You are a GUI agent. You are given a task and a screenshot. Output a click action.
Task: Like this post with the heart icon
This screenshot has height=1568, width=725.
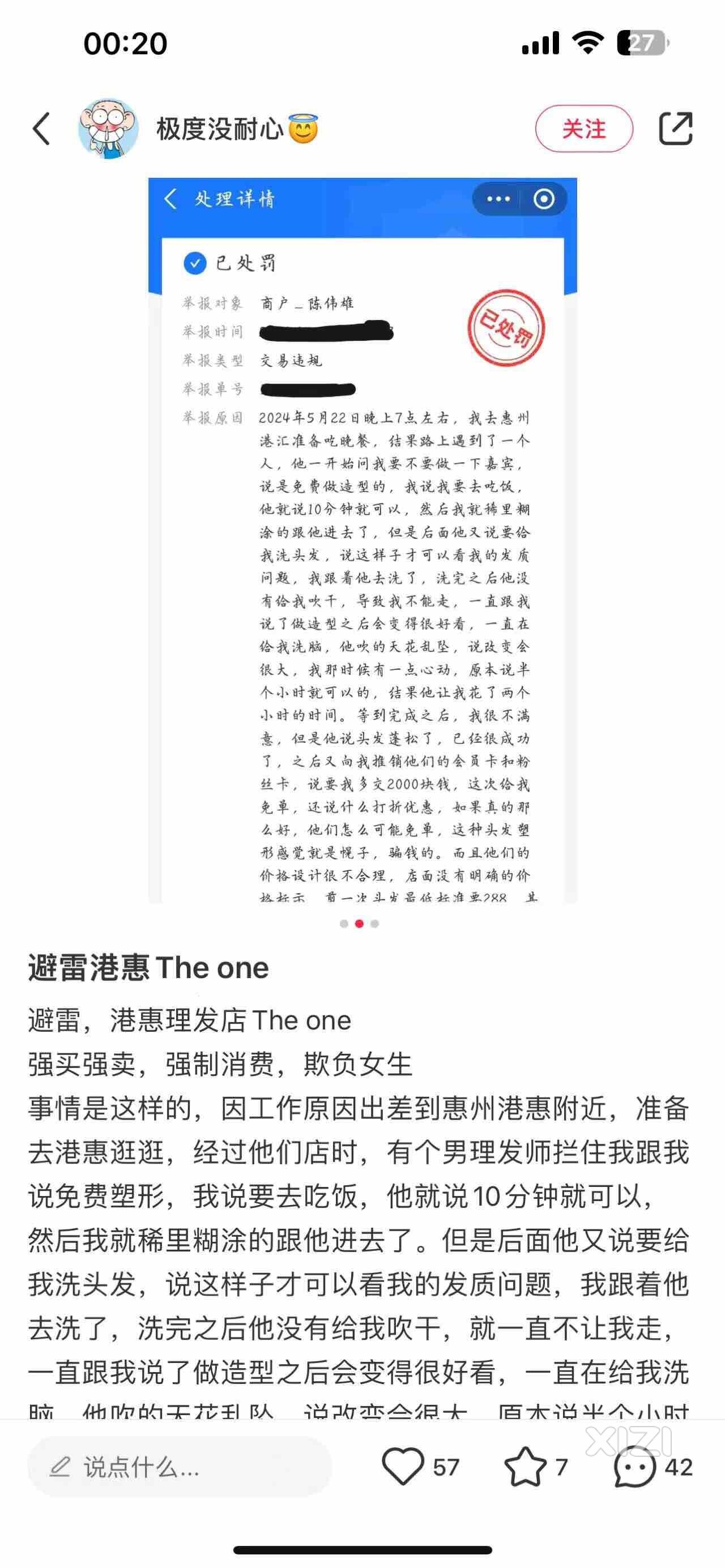(403, 1466)
